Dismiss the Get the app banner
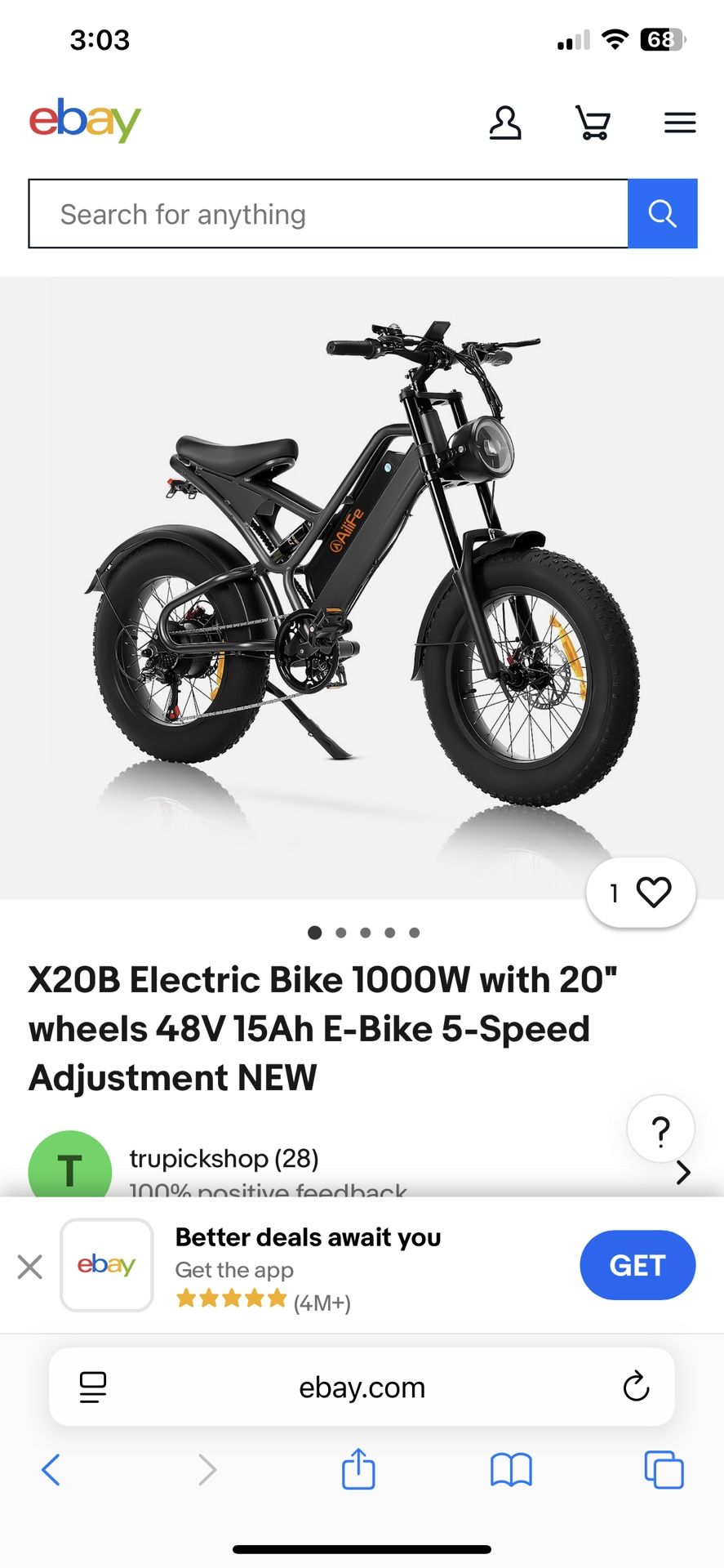This screenshot has width=724, height=1568. click(x=30, y=1267)
